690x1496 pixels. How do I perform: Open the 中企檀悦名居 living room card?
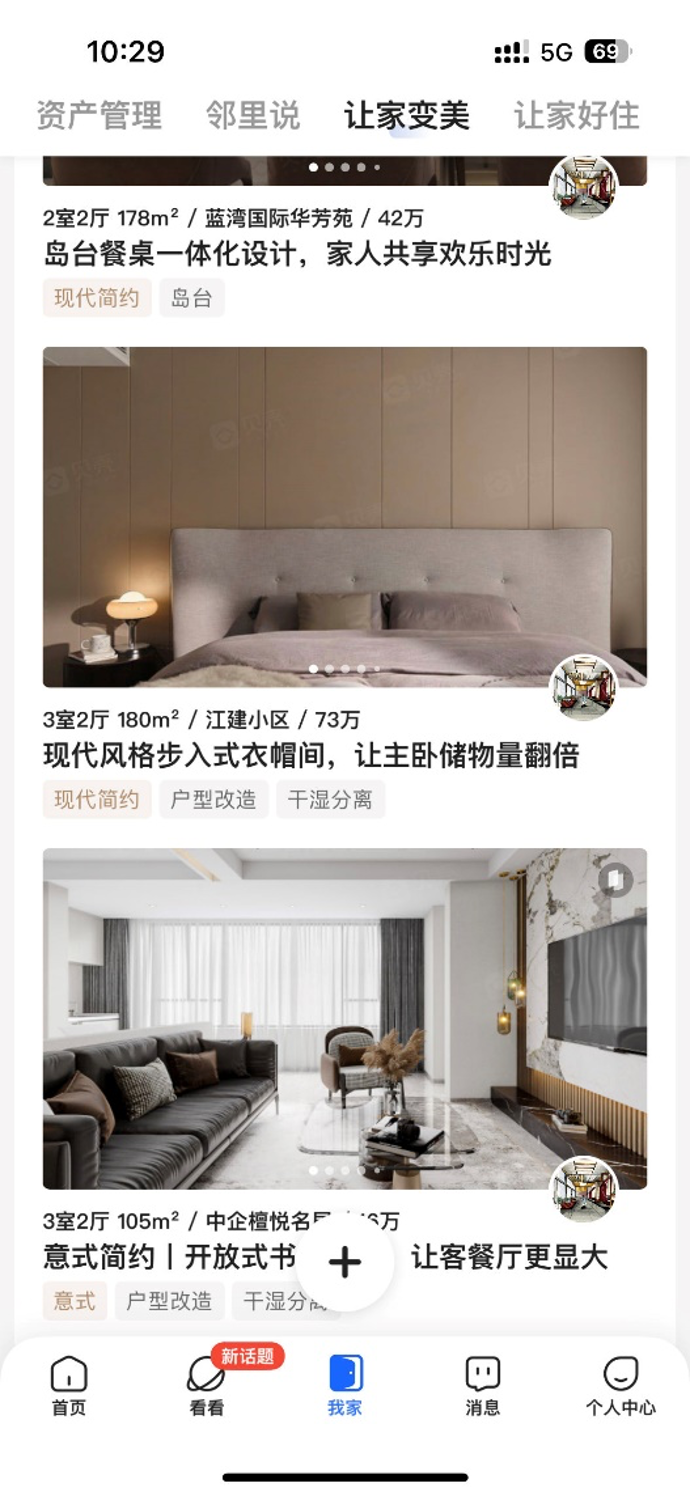(344, 1018)
